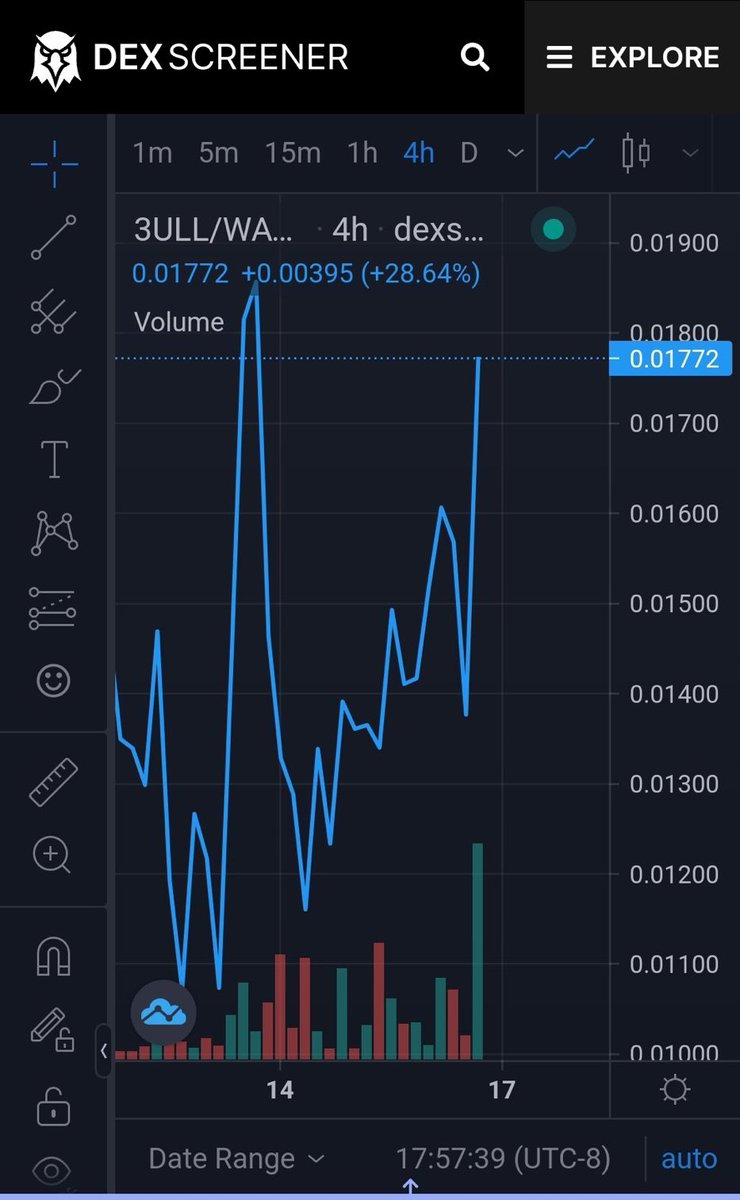
Task: Select the trend line drawing tool
Action: 54,237
